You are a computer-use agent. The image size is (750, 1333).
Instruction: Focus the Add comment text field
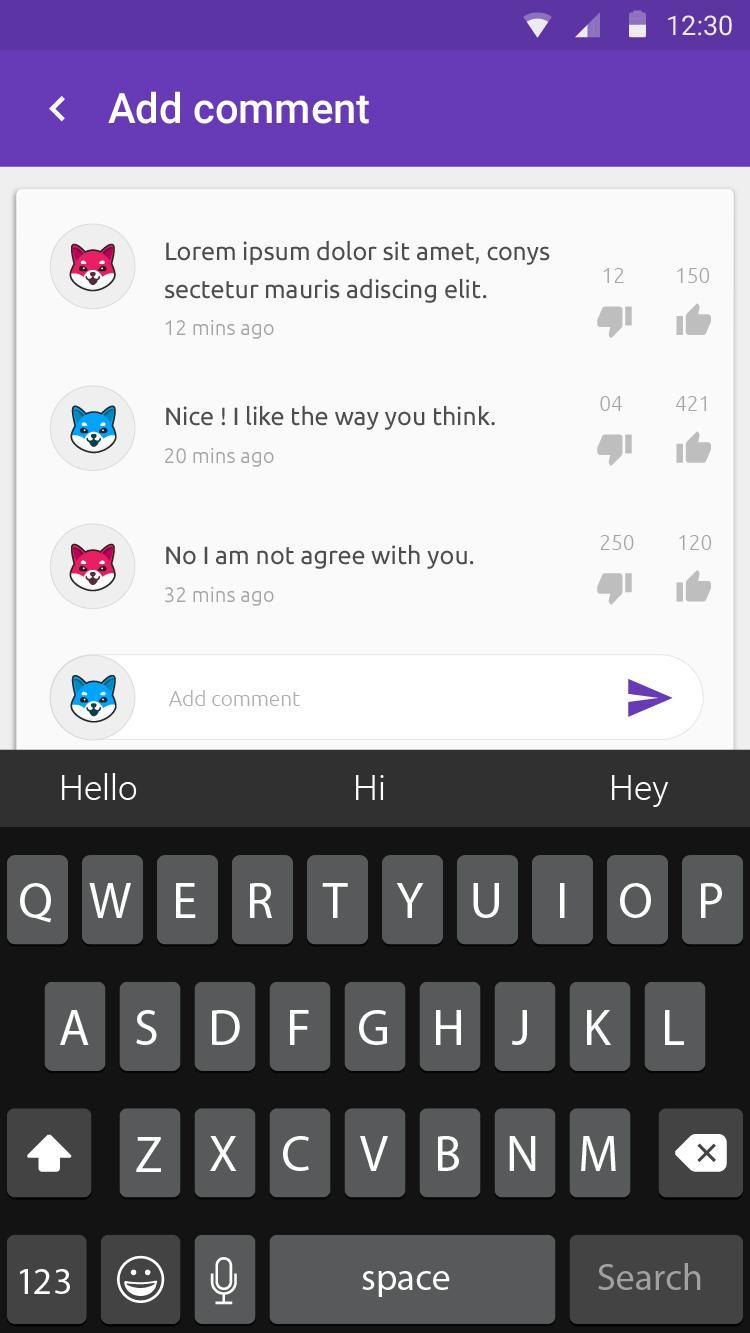pos(380,698)
